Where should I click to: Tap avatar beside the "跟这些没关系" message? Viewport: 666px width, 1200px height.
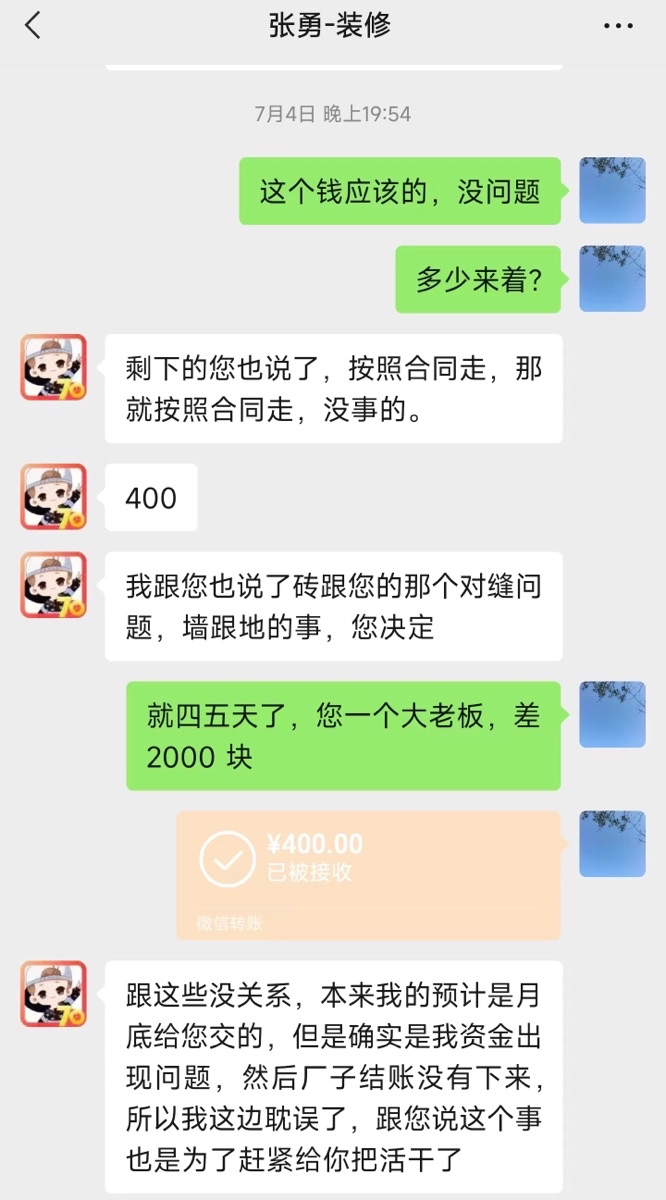53,994
